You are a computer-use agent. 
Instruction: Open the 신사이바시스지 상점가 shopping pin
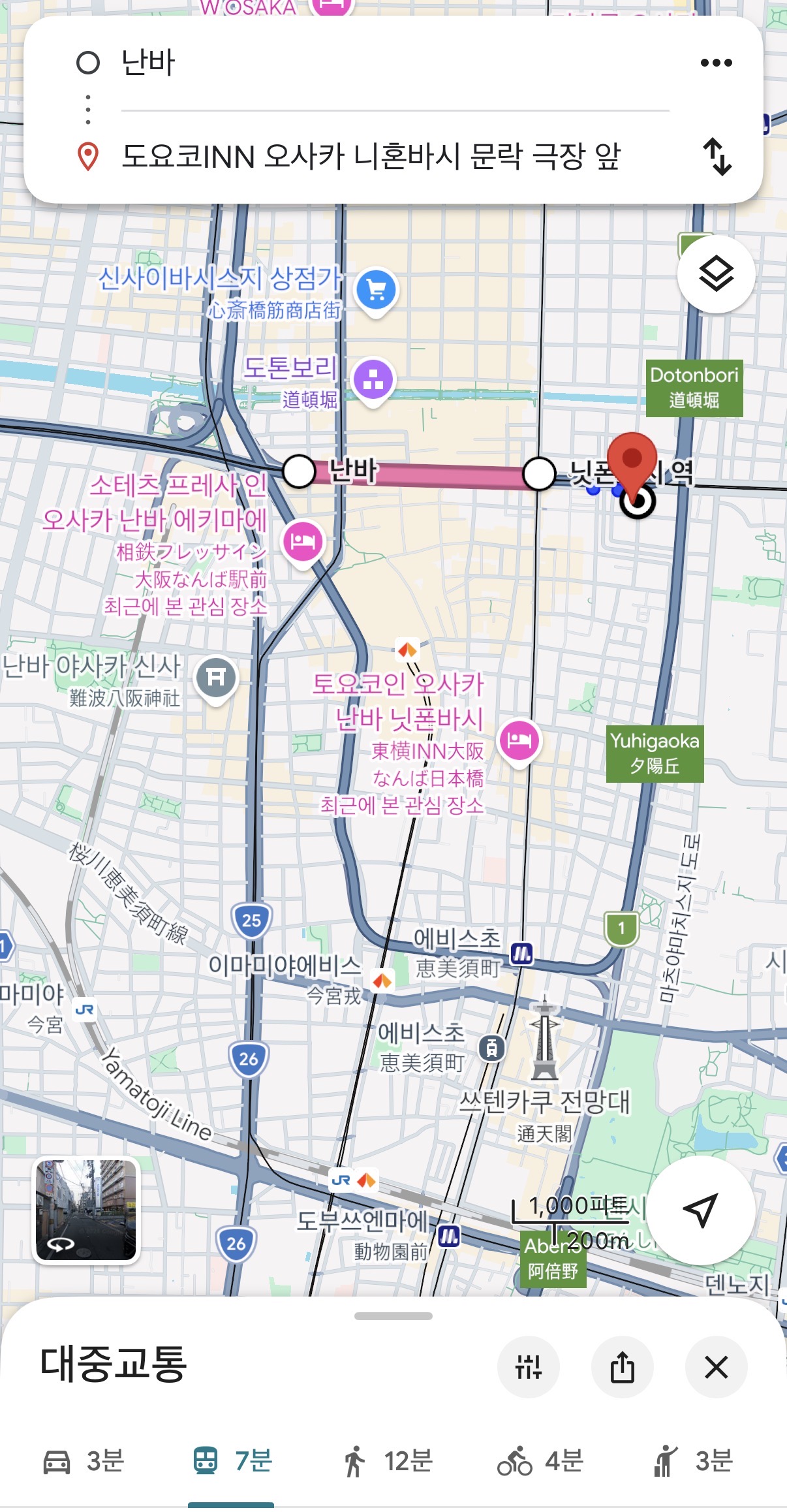[376, 291]
